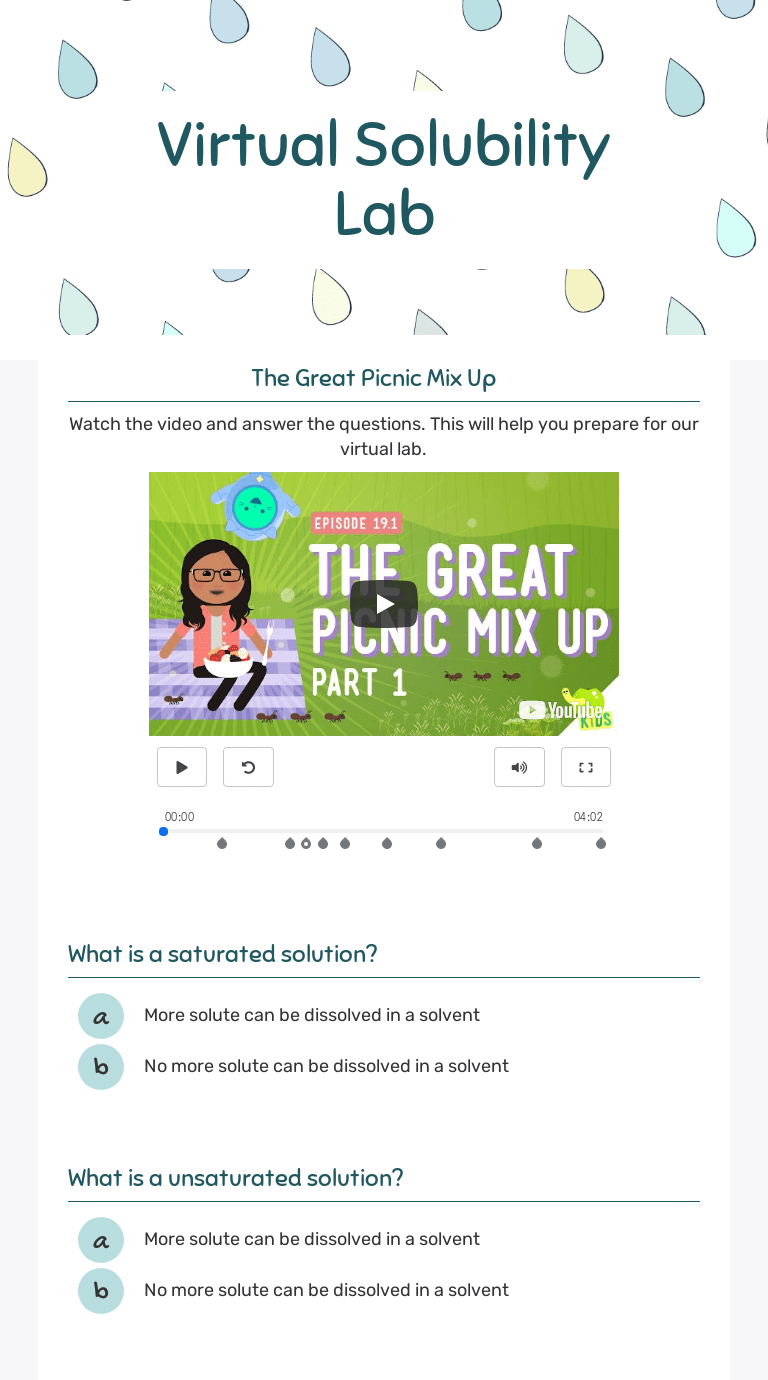Choose option b for unsaturated solution question
The image size is (768, 1380).
(101, 1291)
